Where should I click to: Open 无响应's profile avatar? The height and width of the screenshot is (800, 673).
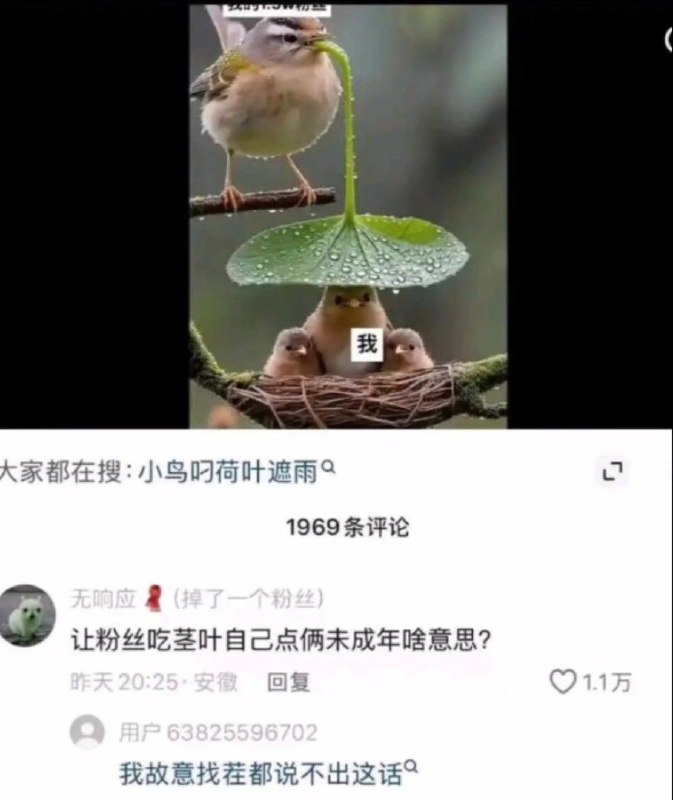27,616
